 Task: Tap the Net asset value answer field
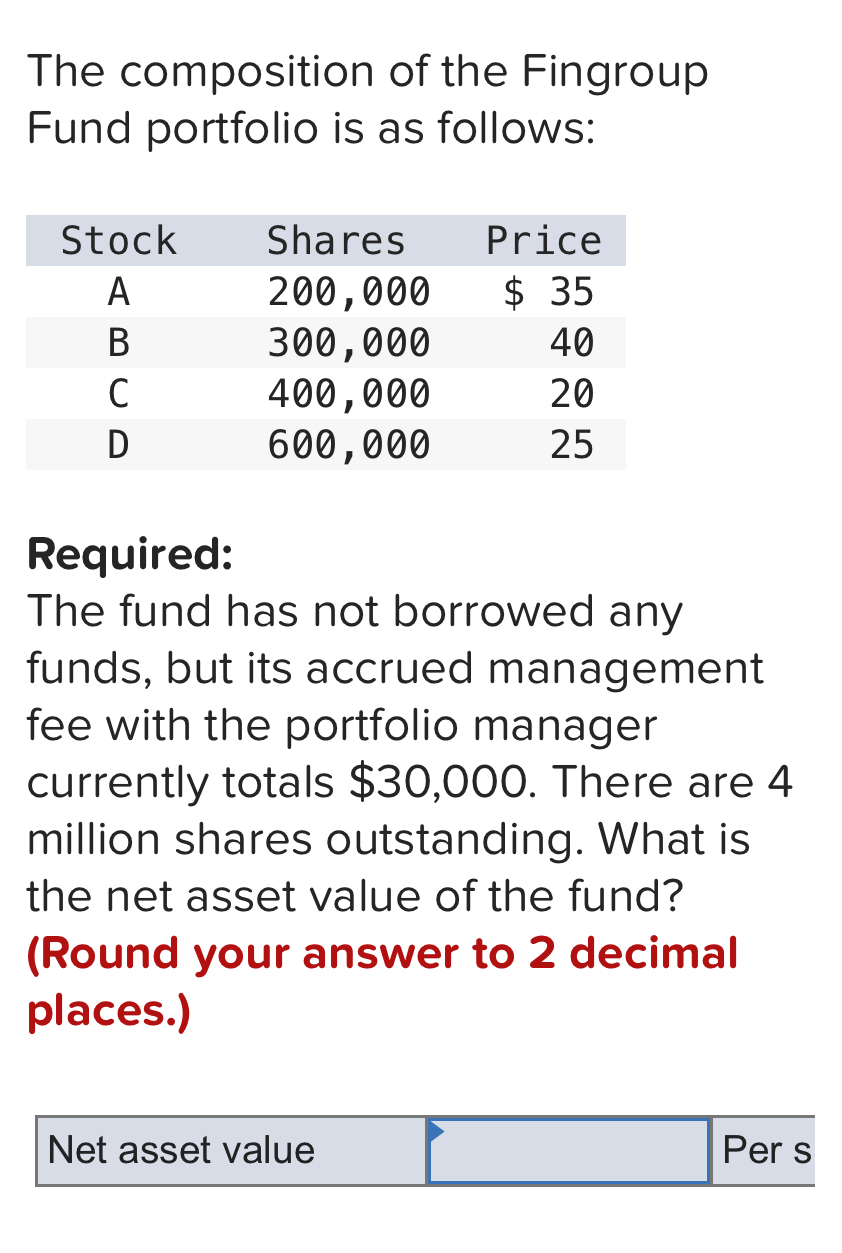(568, 1151)
